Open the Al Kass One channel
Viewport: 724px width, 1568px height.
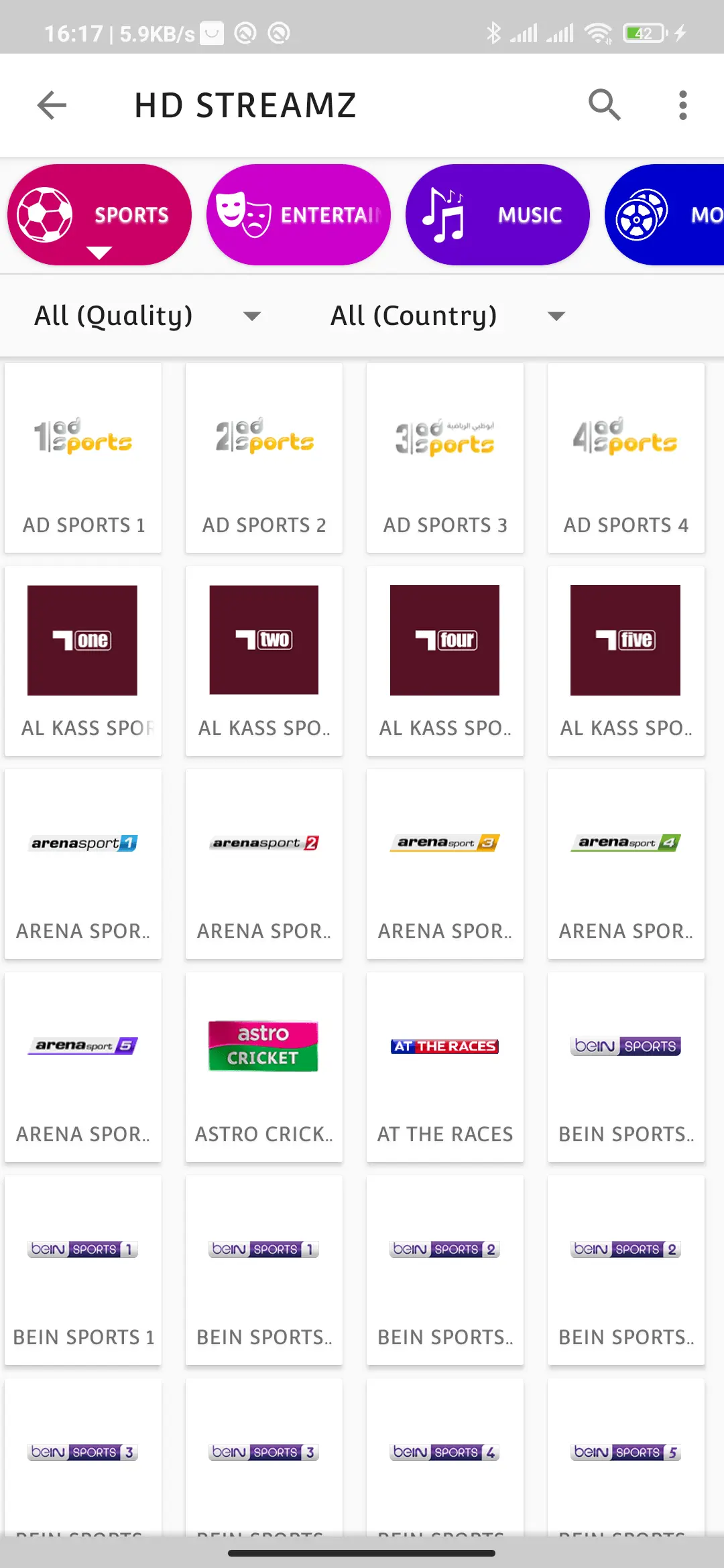coord(83,661)
